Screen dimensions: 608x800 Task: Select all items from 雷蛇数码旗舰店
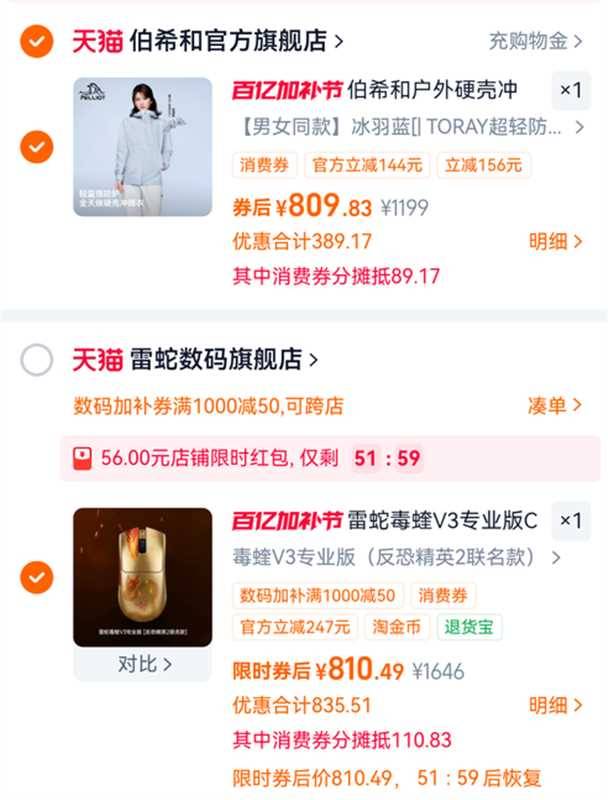[x=36, y=359]
